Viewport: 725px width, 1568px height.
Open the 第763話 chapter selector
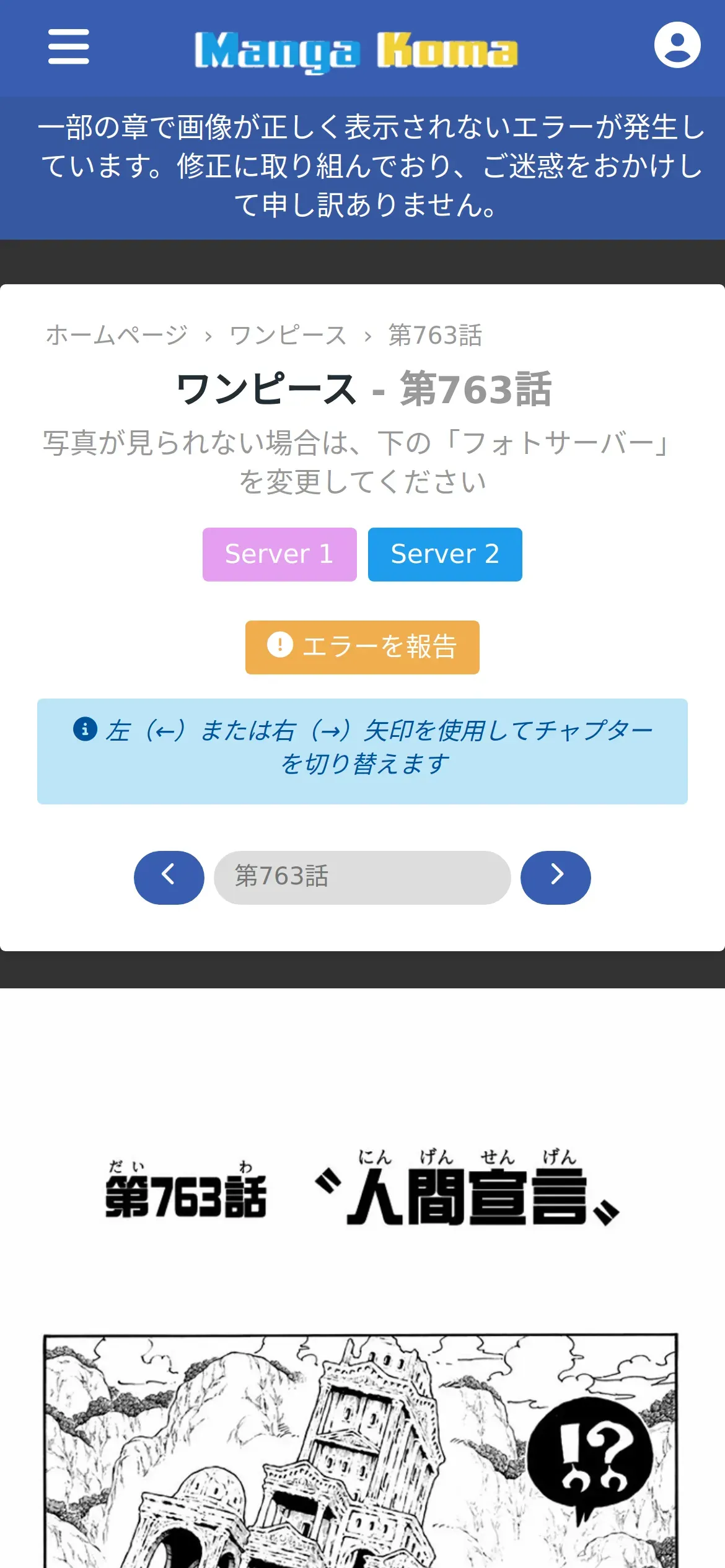click(x=362, y=878)
